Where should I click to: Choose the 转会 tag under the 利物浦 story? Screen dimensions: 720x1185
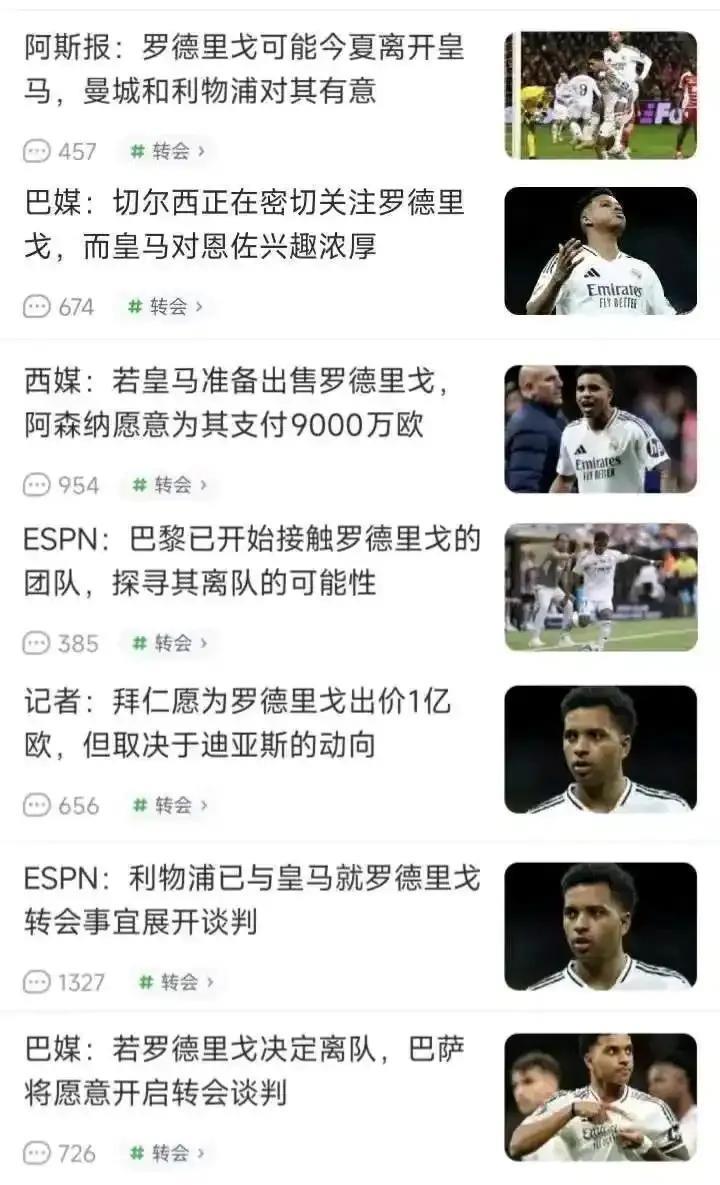175,982
